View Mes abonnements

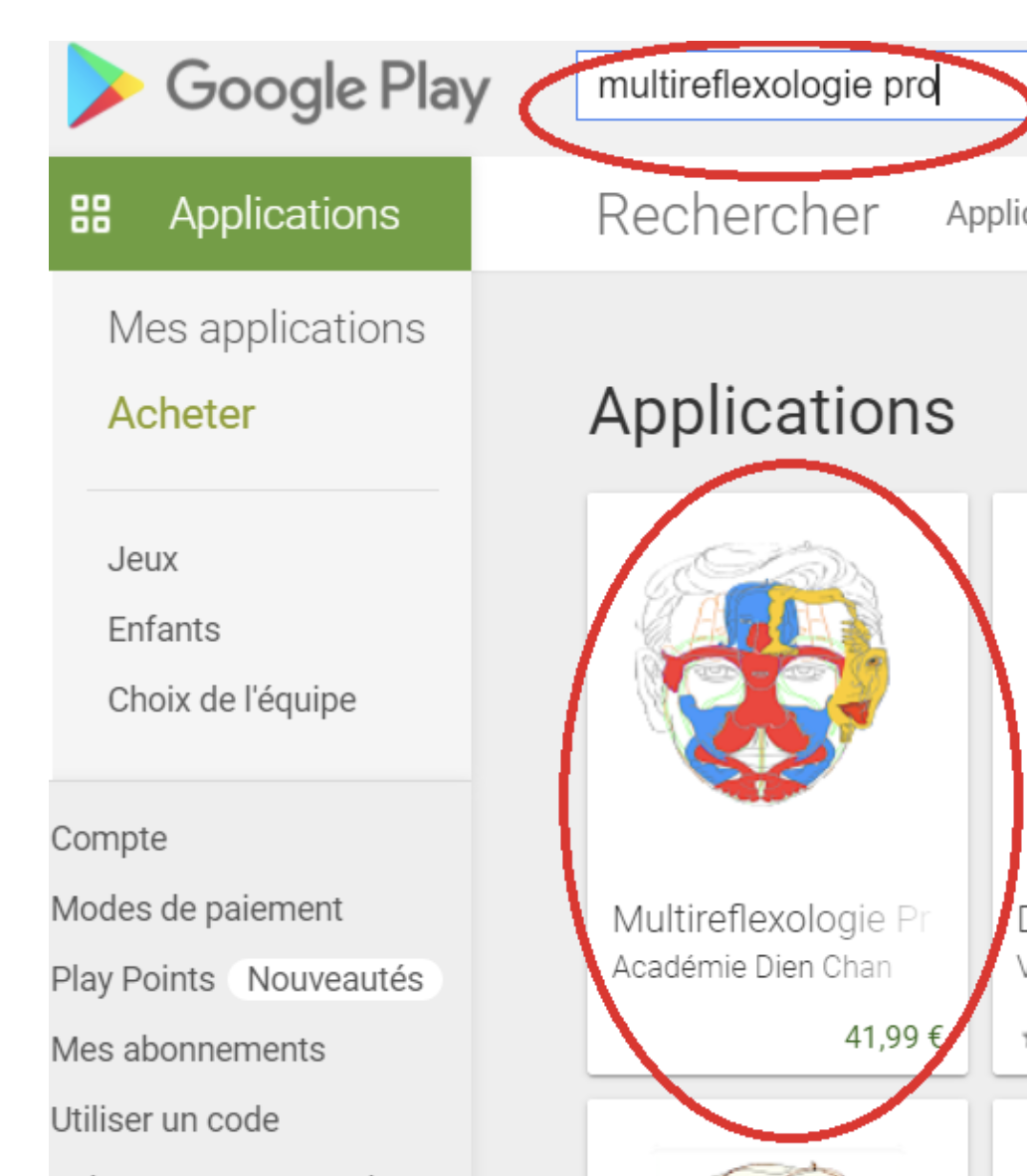click(x=188, y=1050)
